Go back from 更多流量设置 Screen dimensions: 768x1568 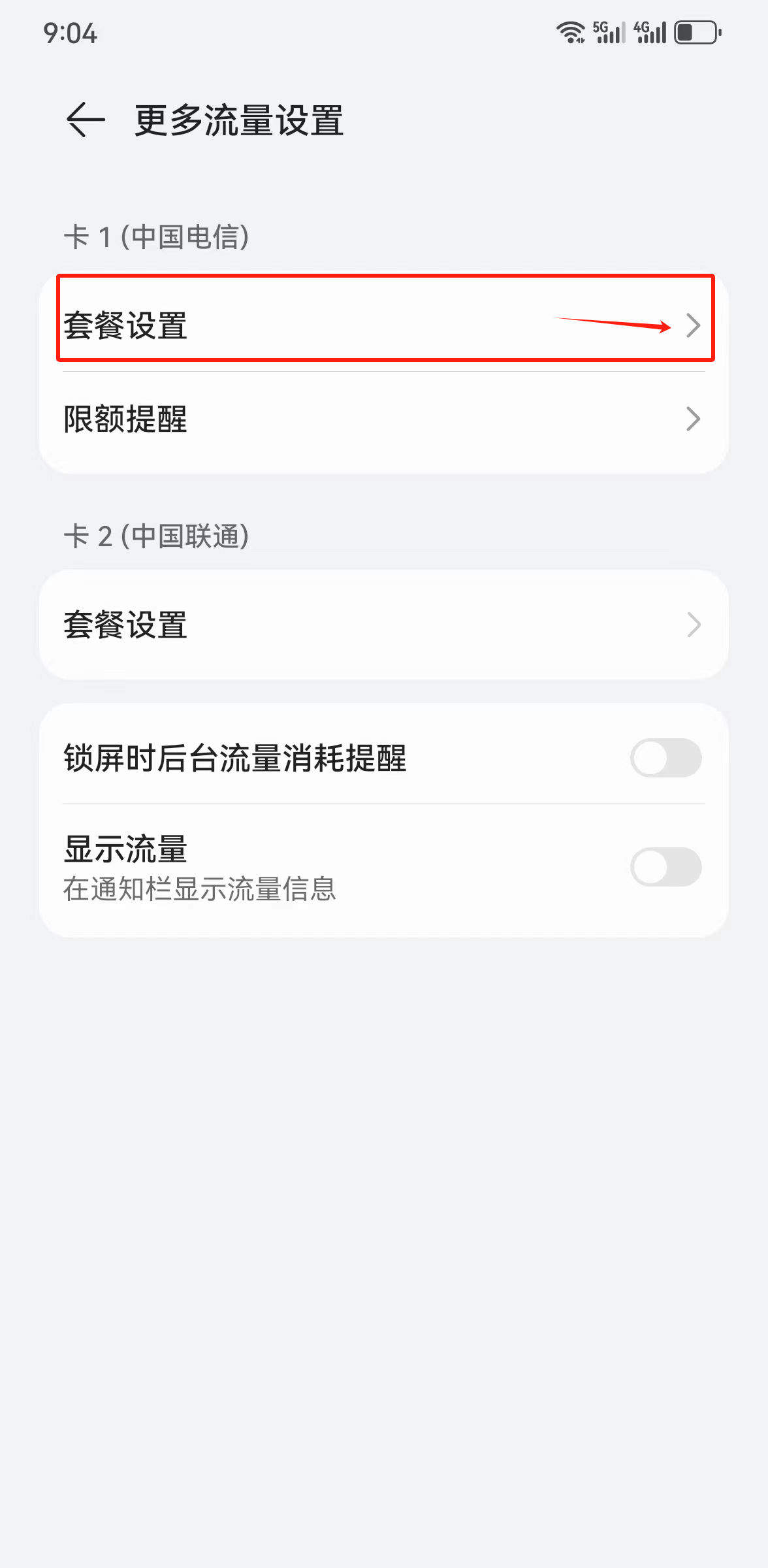(x=86, y=120)
